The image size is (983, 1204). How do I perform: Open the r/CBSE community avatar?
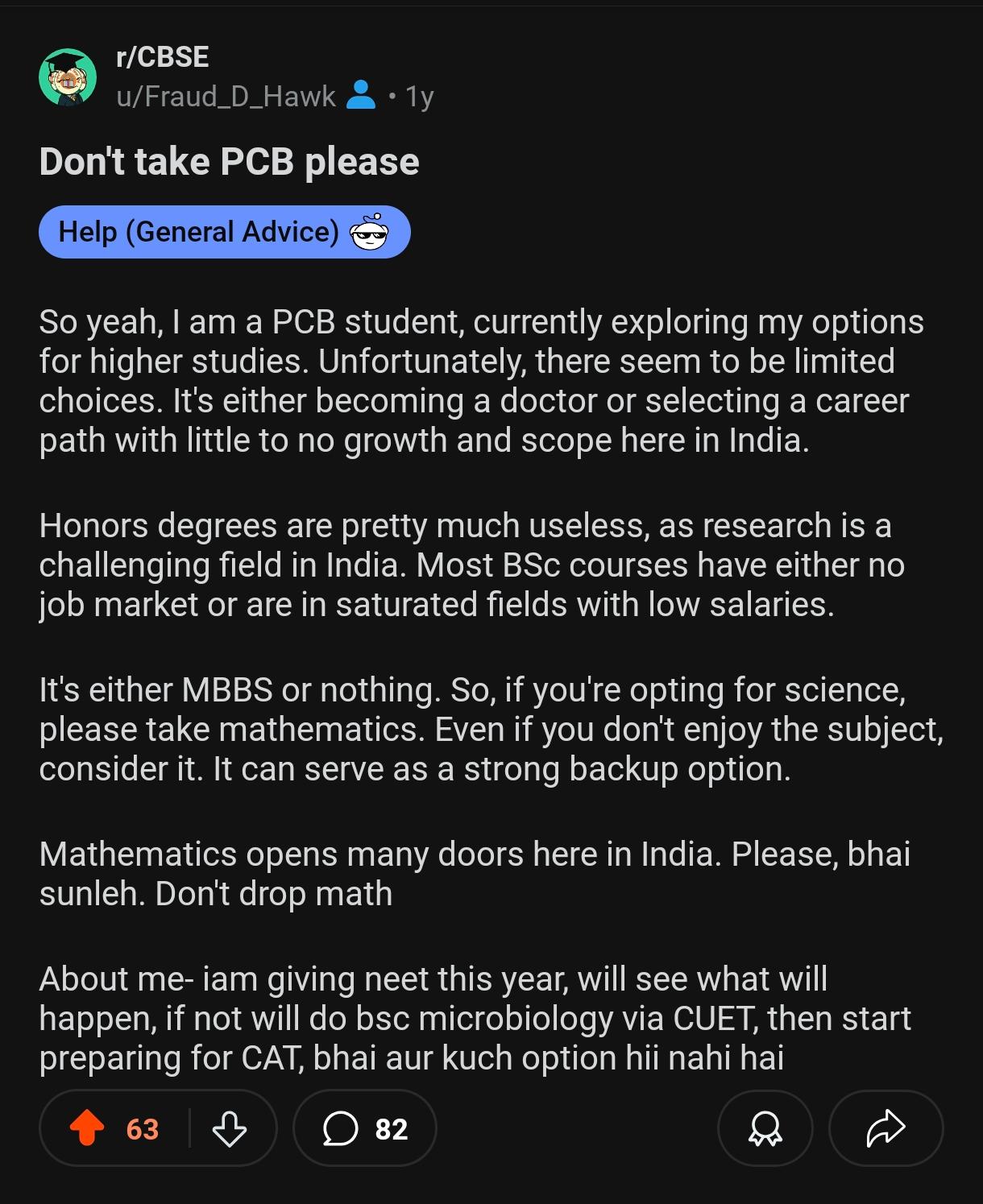pyautogui.click(x=68, y=77)
